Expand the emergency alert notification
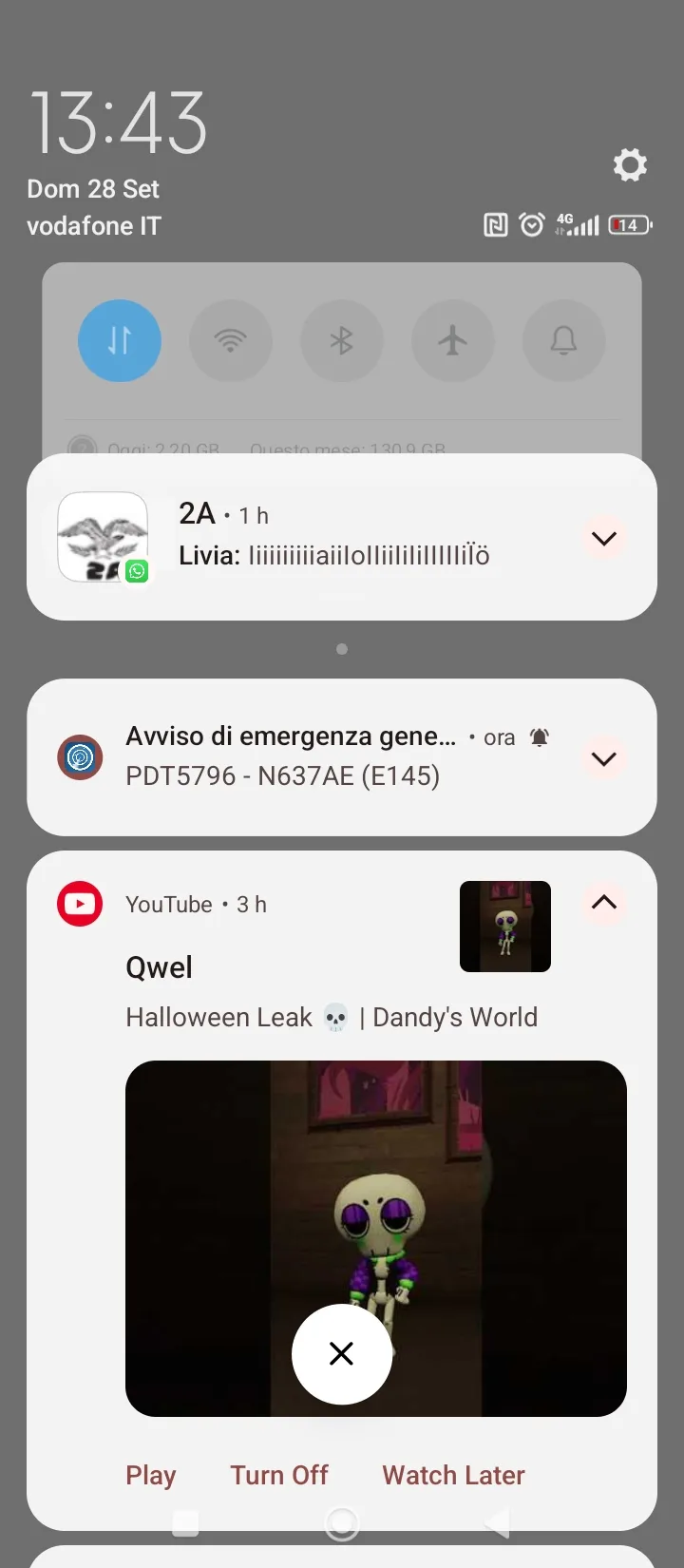Screen dimensions: 684x1568 (x=604, y=758)
